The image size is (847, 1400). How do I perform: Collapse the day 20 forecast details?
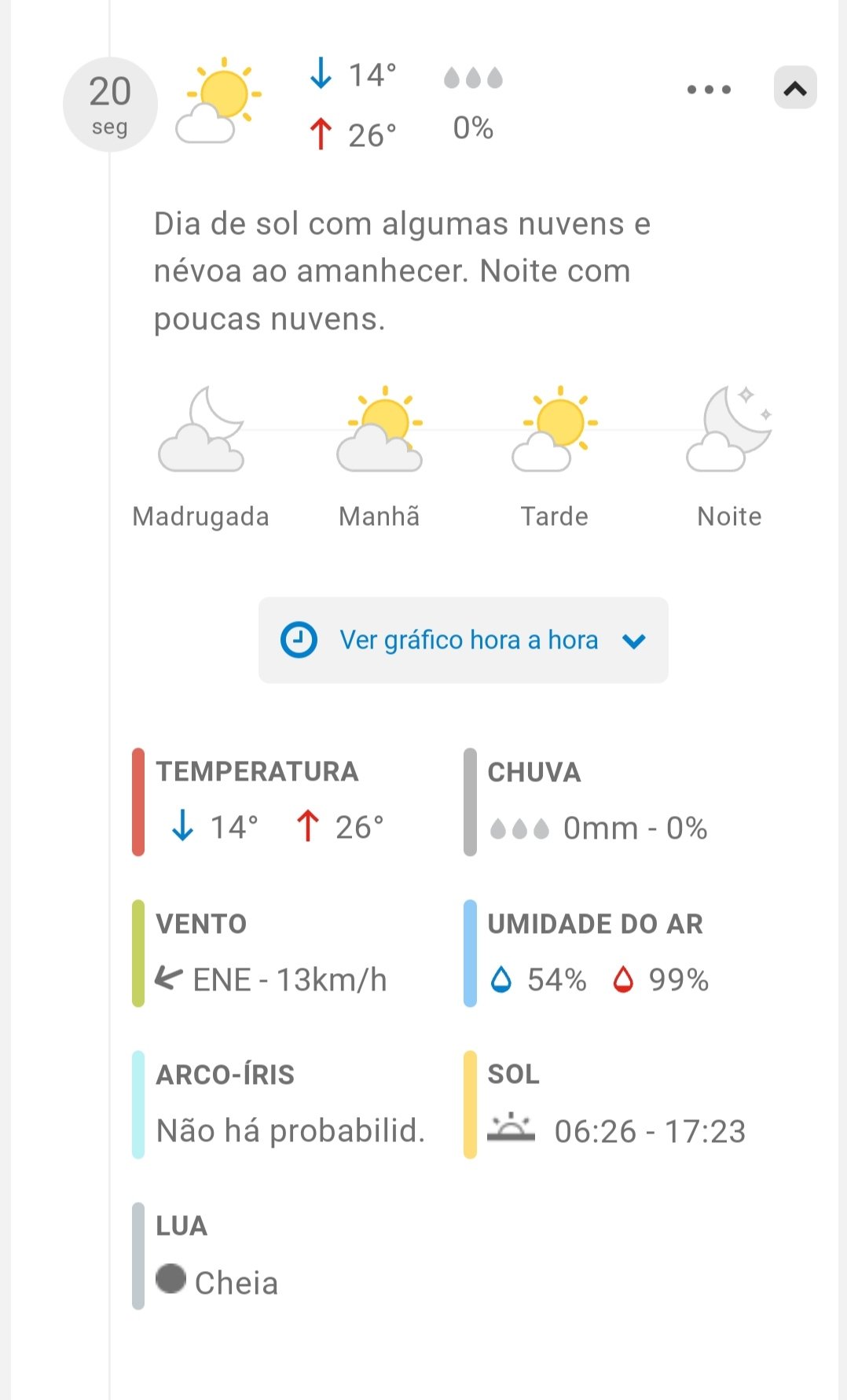(x=794, y=88)
